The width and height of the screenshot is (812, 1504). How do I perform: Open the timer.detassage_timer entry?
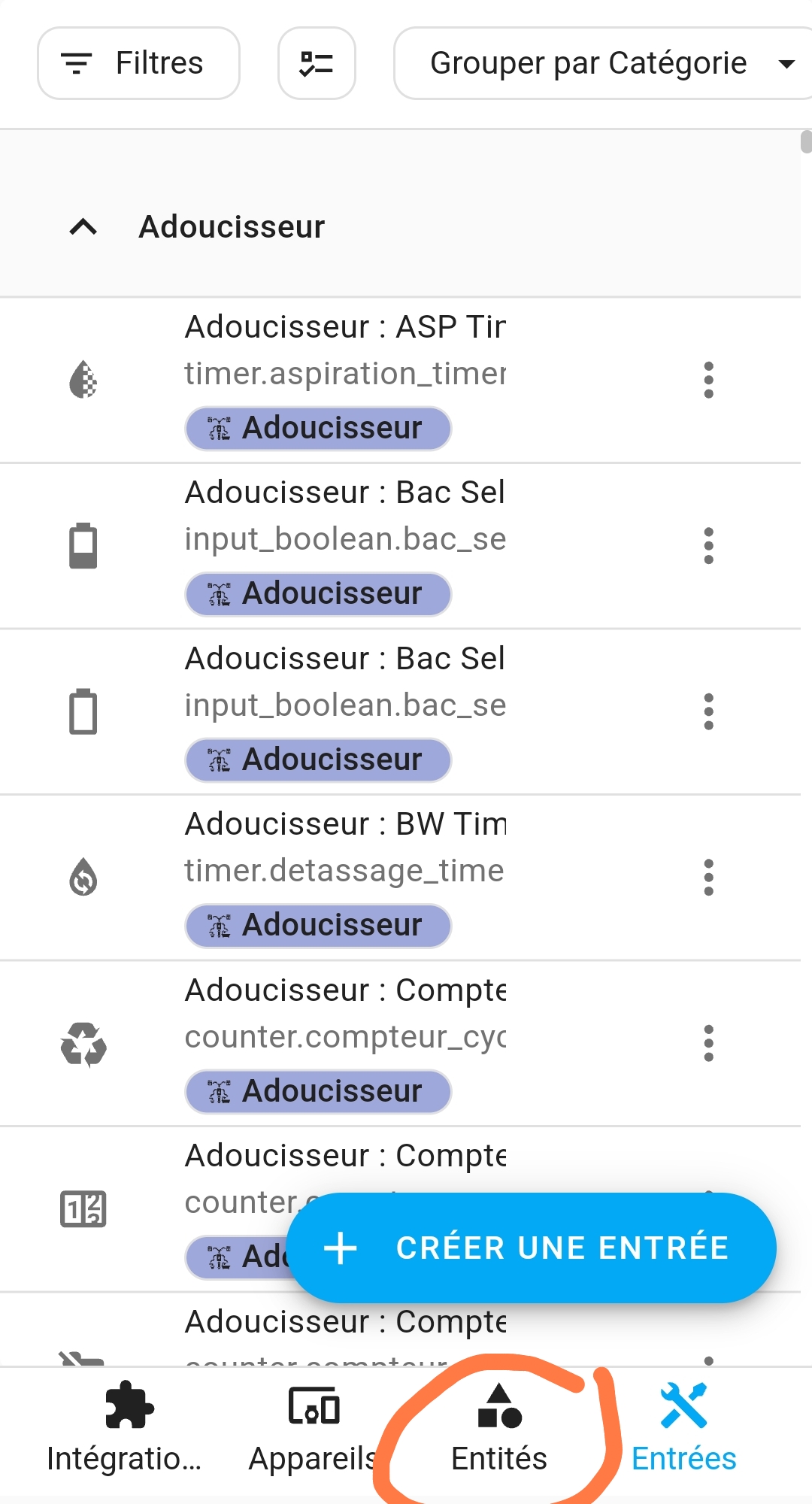400,878
